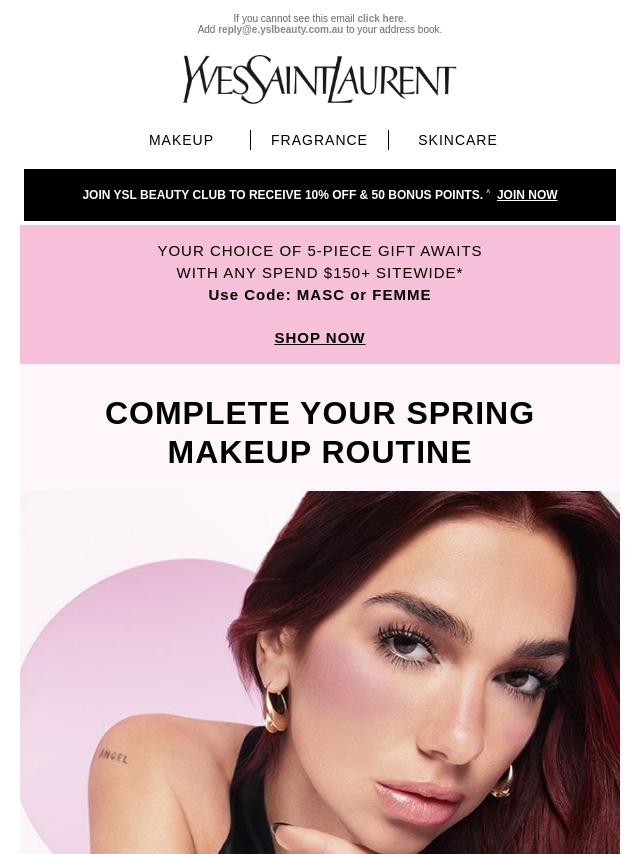Open the spring makeup routine hero image

pyautogui.click(x=320, y=673)
